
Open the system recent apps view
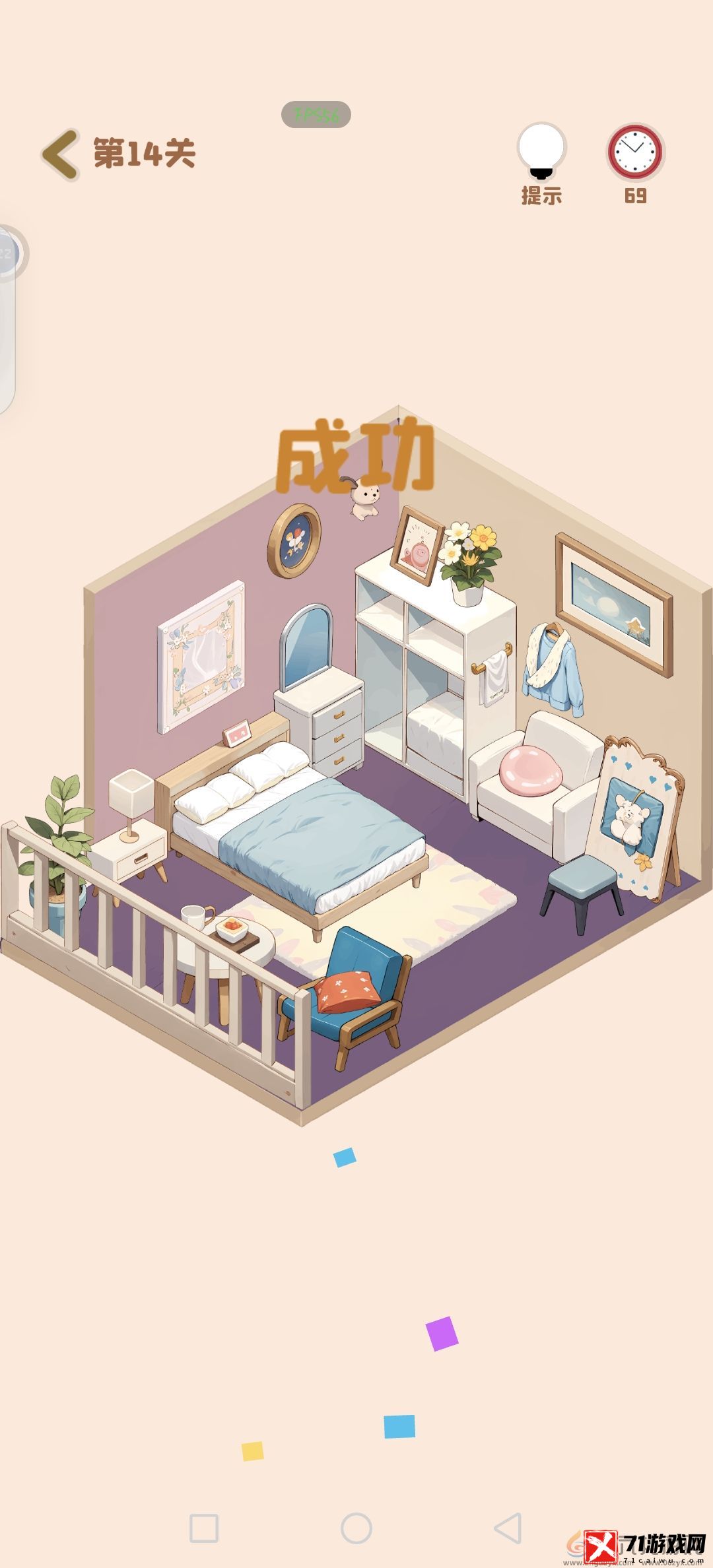[x=204, y=1528]
